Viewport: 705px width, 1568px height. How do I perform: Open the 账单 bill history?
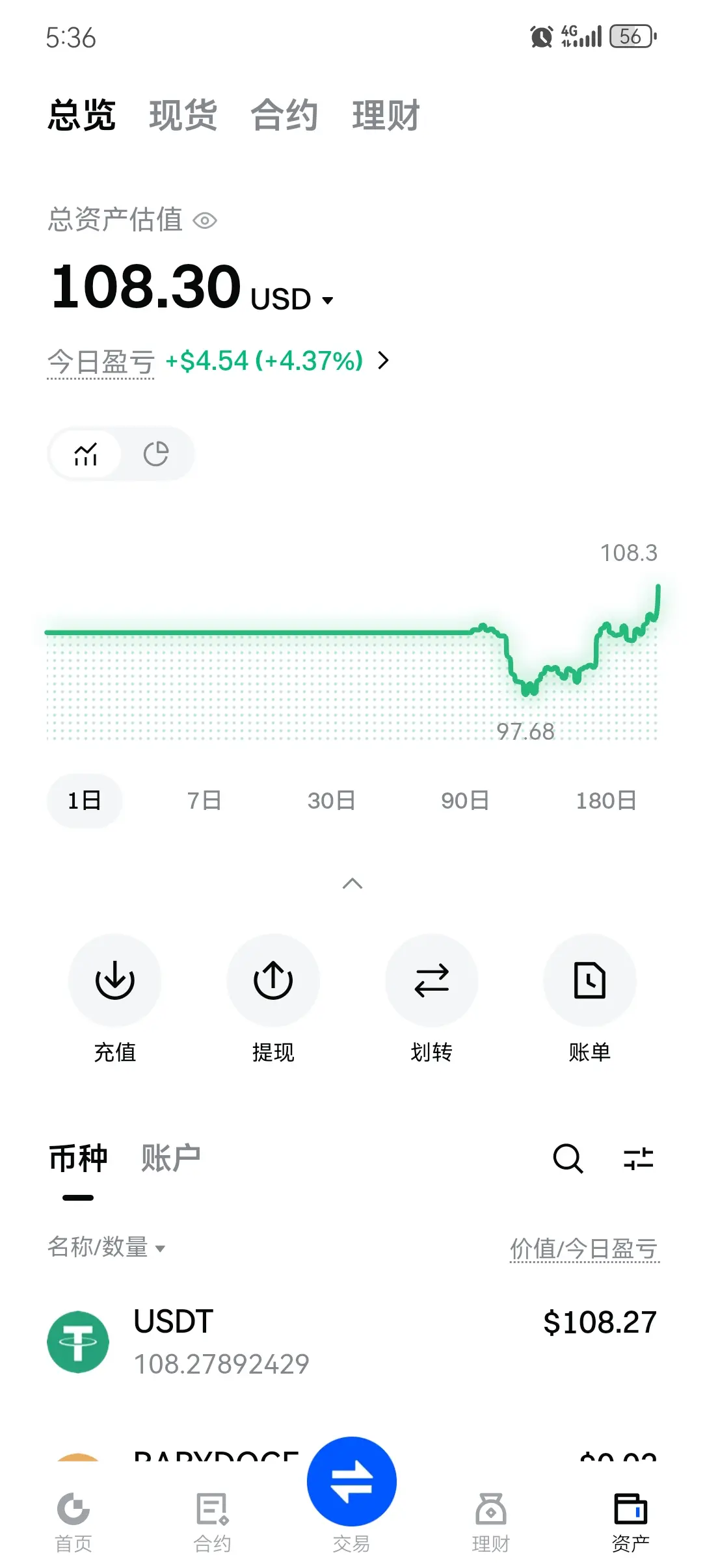pyautogui.click(x=590, y=980)
